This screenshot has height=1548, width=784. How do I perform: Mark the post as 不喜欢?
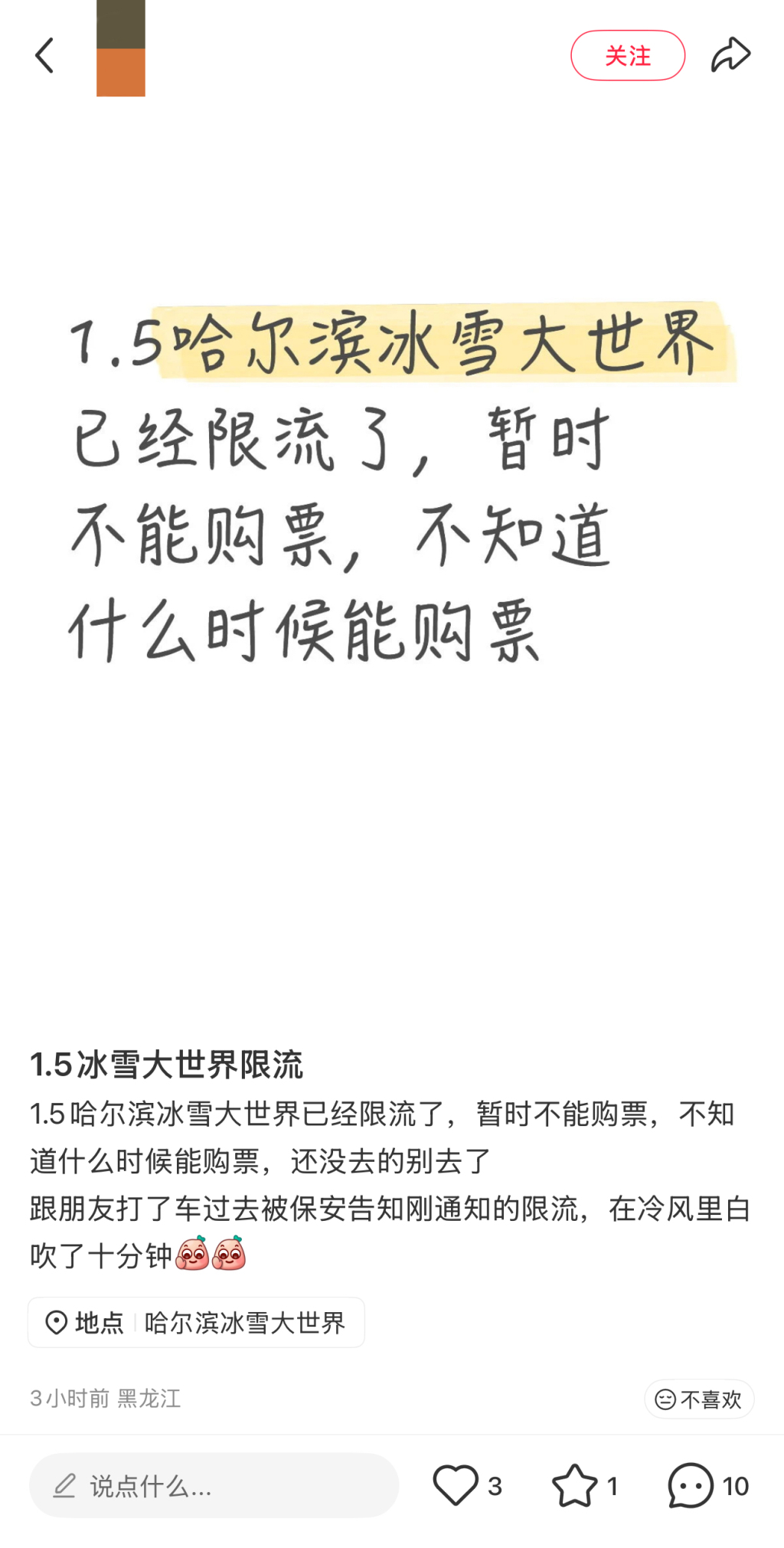(x=698, y=1399)
